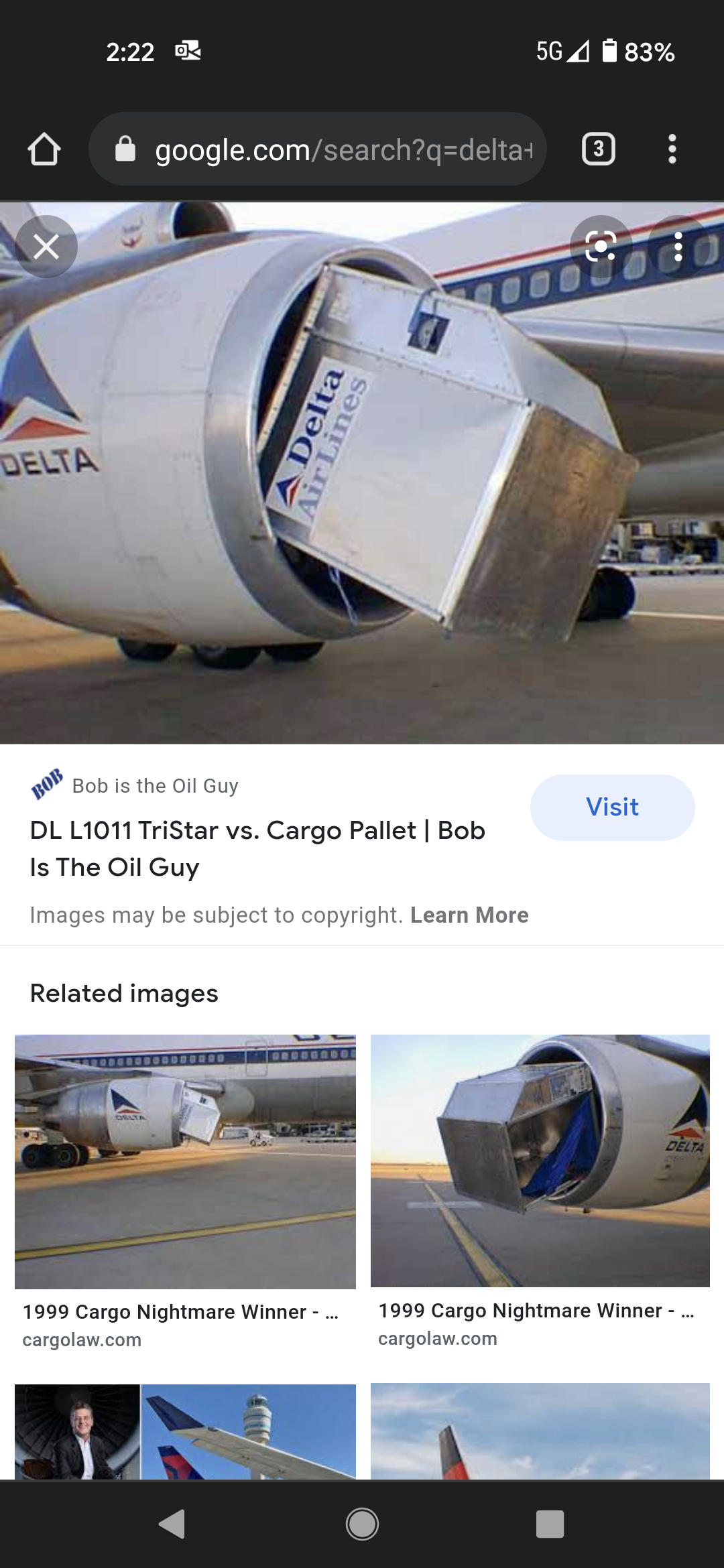Open Chrome's three-dot menu
This screenshot has width=724, height=1568.
tap(672, 149)
